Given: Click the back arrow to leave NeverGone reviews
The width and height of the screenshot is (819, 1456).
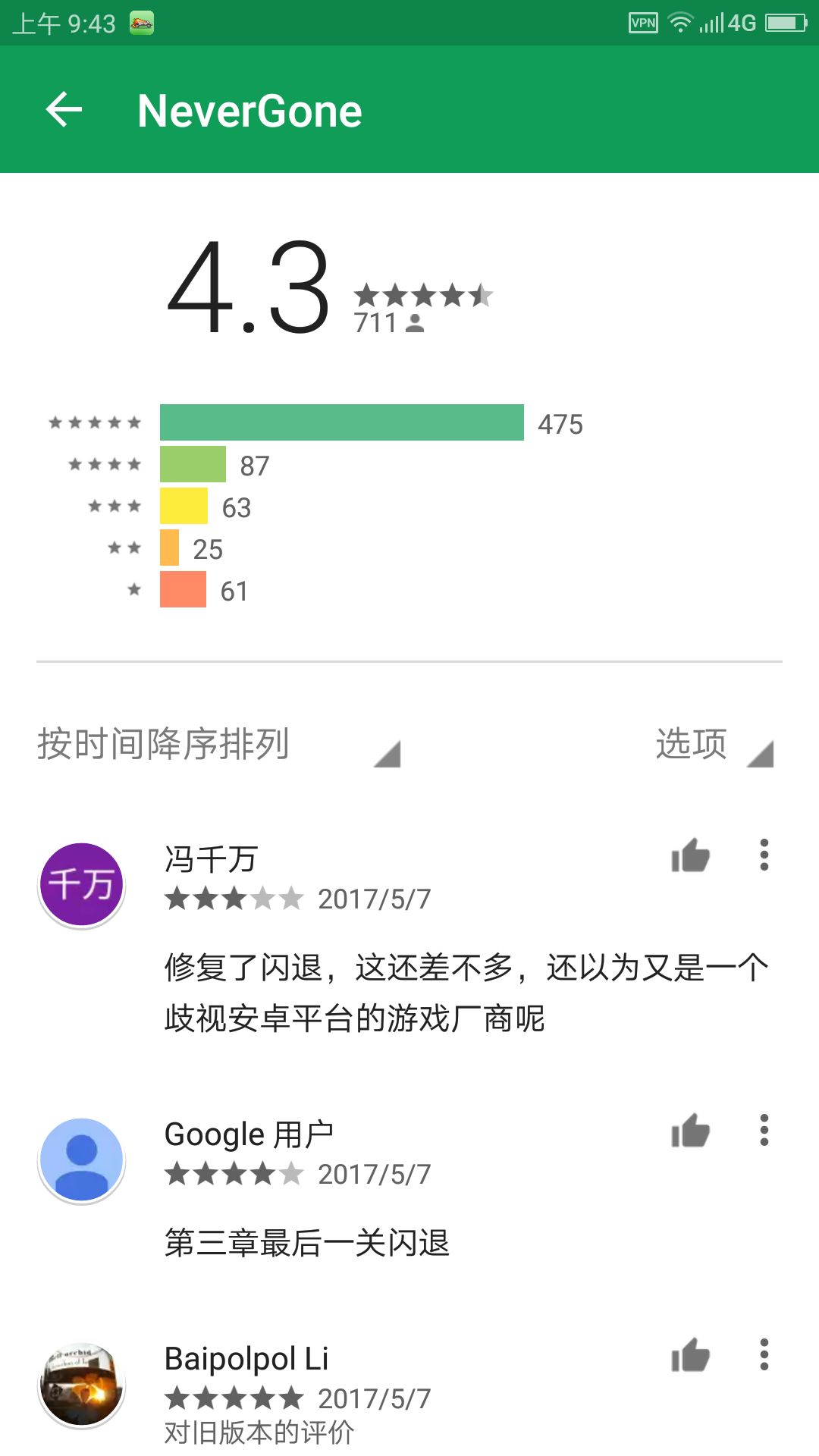Looking at the screenshot, I should (x=64, y=110).
